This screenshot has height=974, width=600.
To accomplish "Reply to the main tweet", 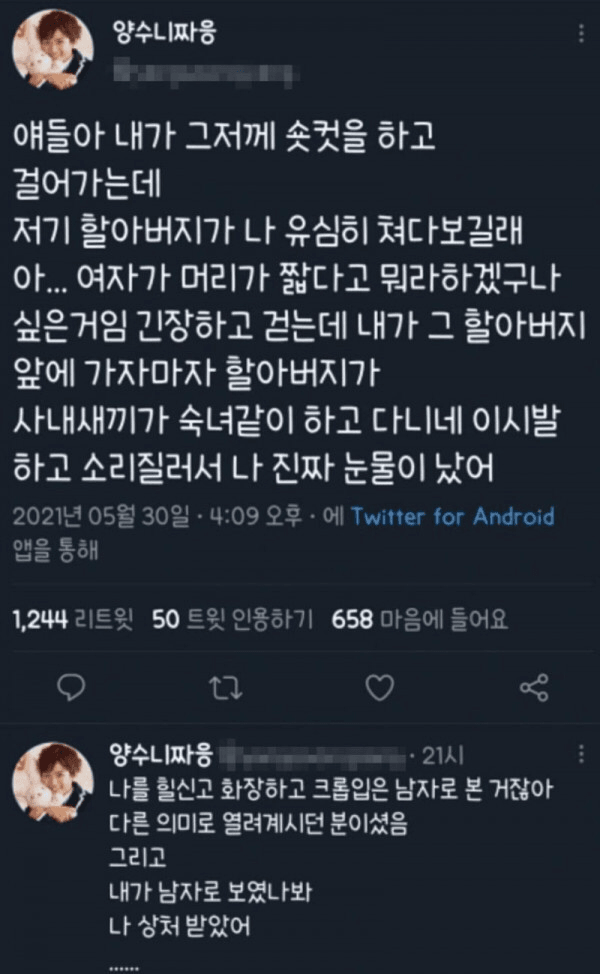I will point(71,687).
